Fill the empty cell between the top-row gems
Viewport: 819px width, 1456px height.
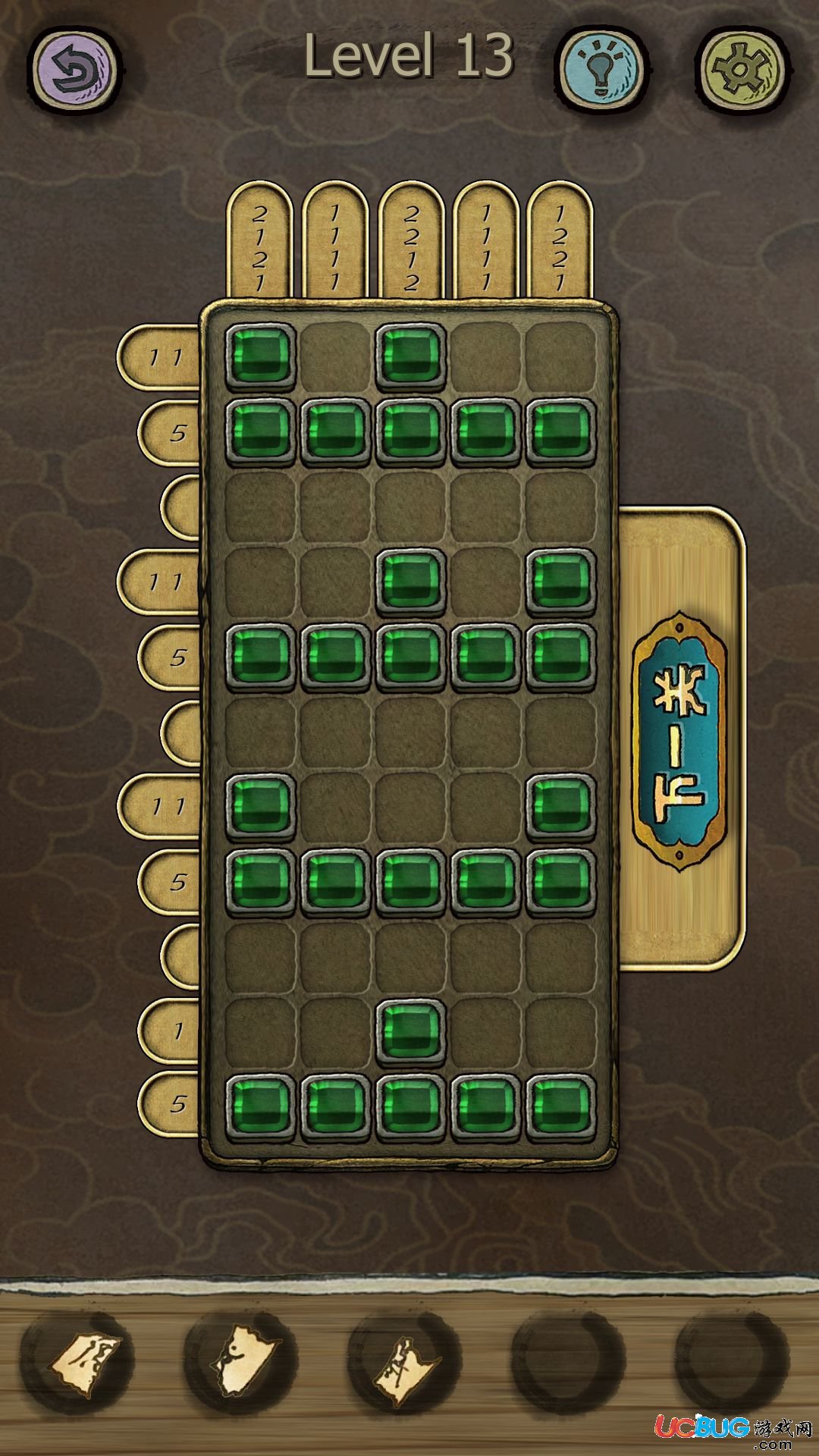pyautogui.click(x=335, y=356)
